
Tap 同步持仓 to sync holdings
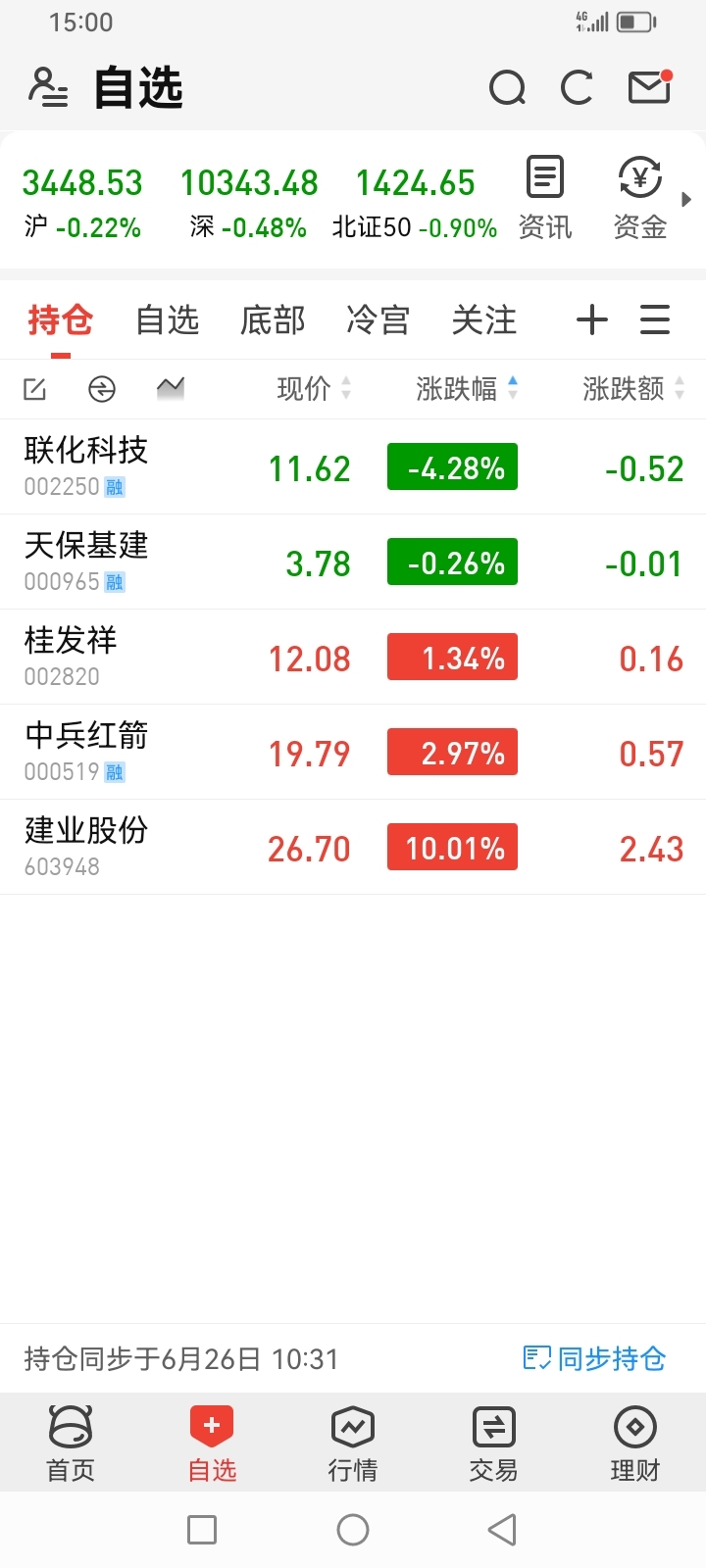[594, 1358]
